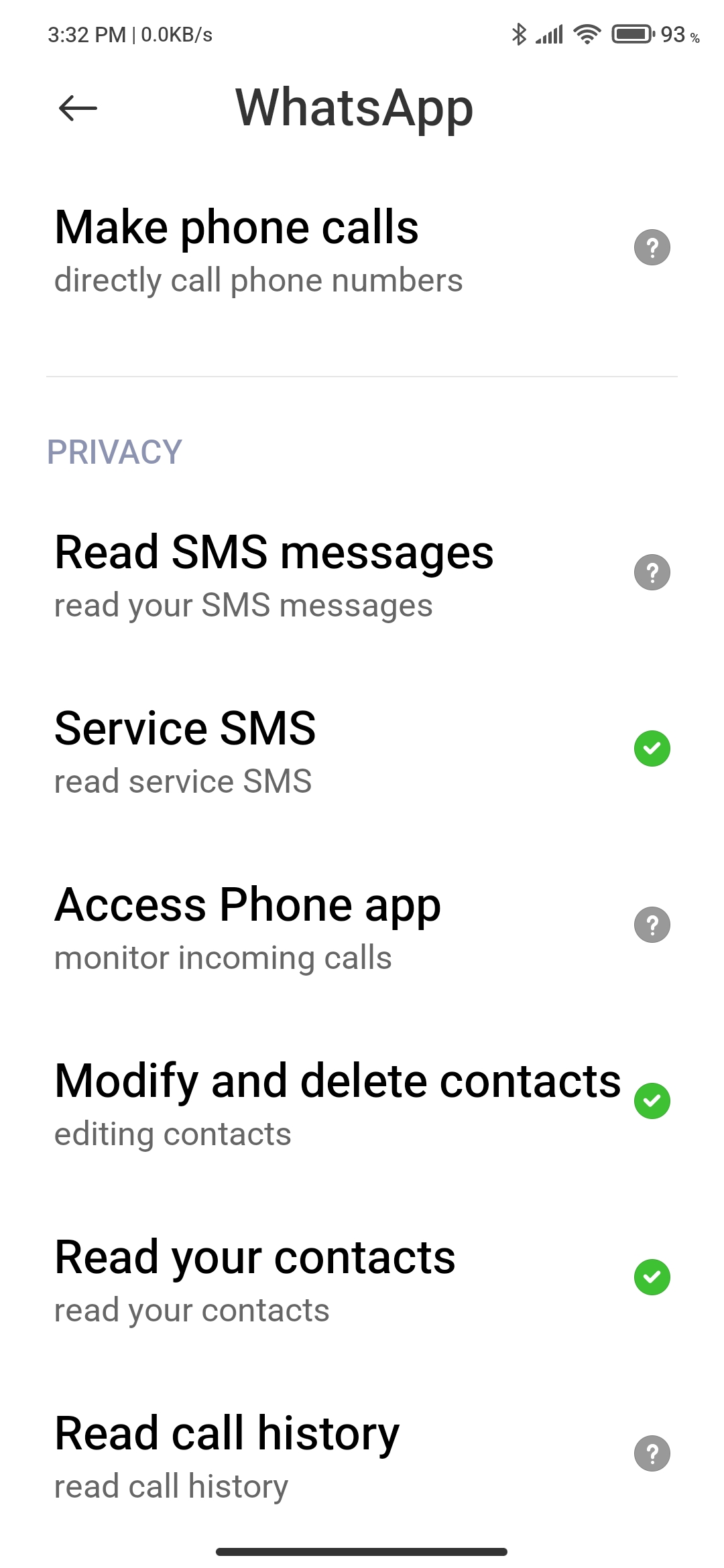Open the Read your contacts permission
724x1568 pixels.
tap(362, 1279)
